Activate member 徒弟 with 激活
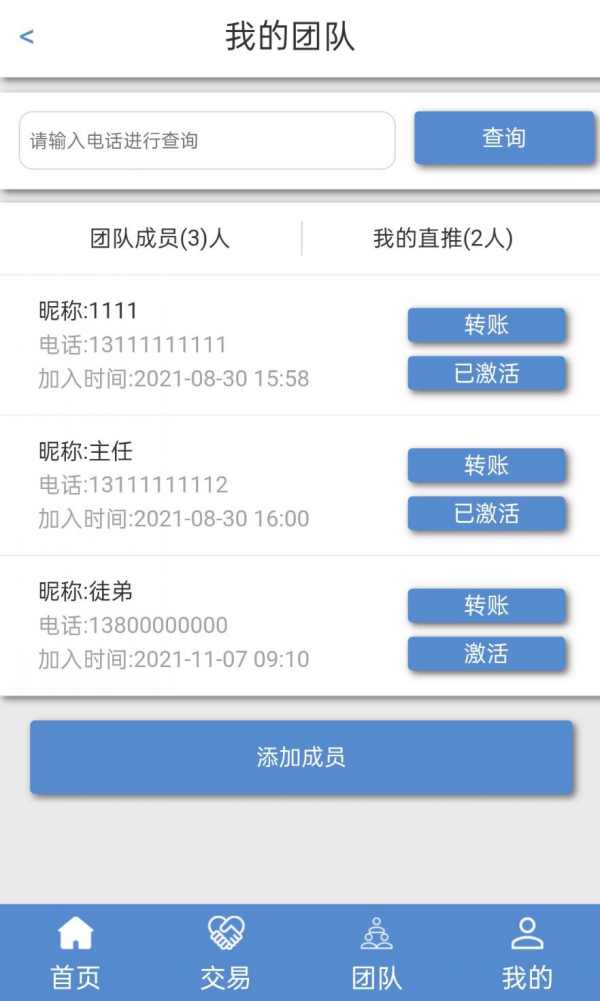600x1001 pixels. pos(486,653)
